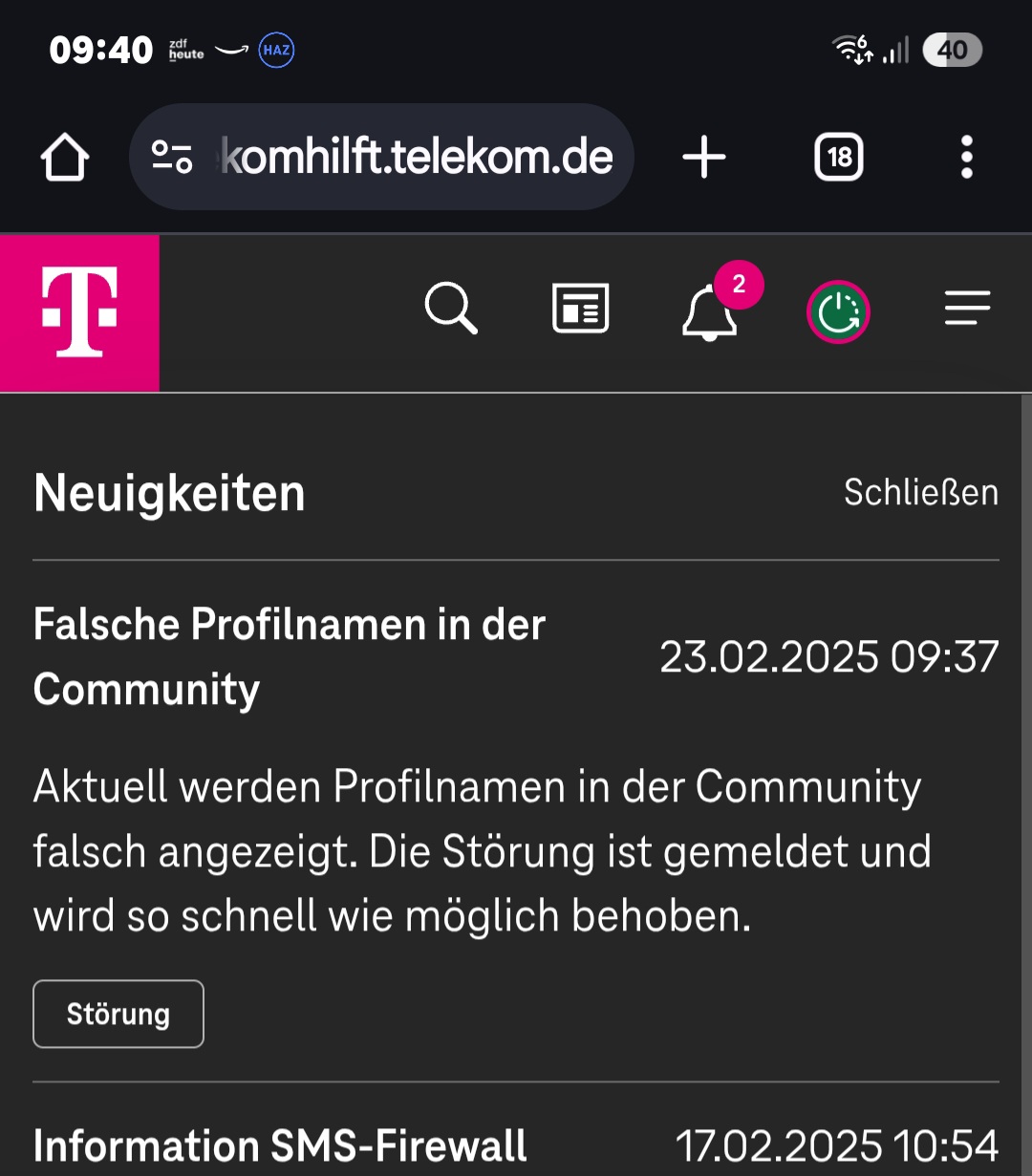Select the Störung tag chip
Screen dimensions: 1032x1176
[x=118, y=1014]
